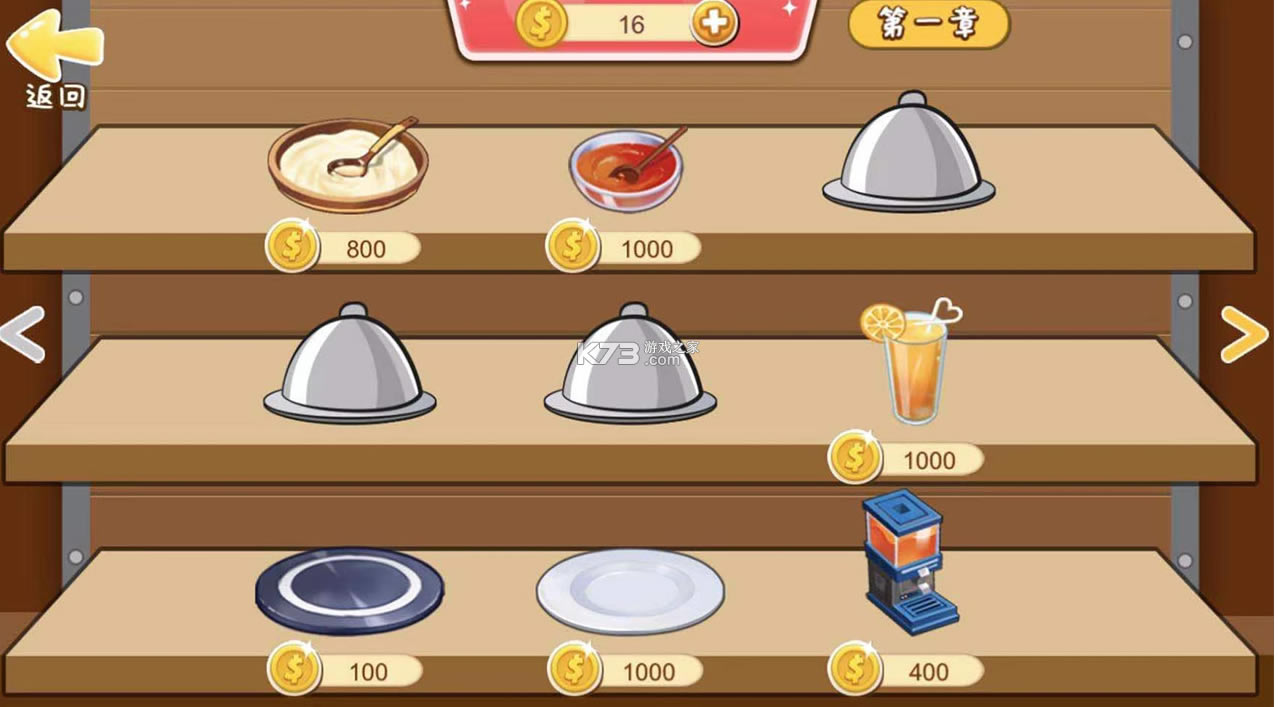Go to the next shelf page
The height and width of the screenshot is (707, 1278).
[x=1244, y=334]
